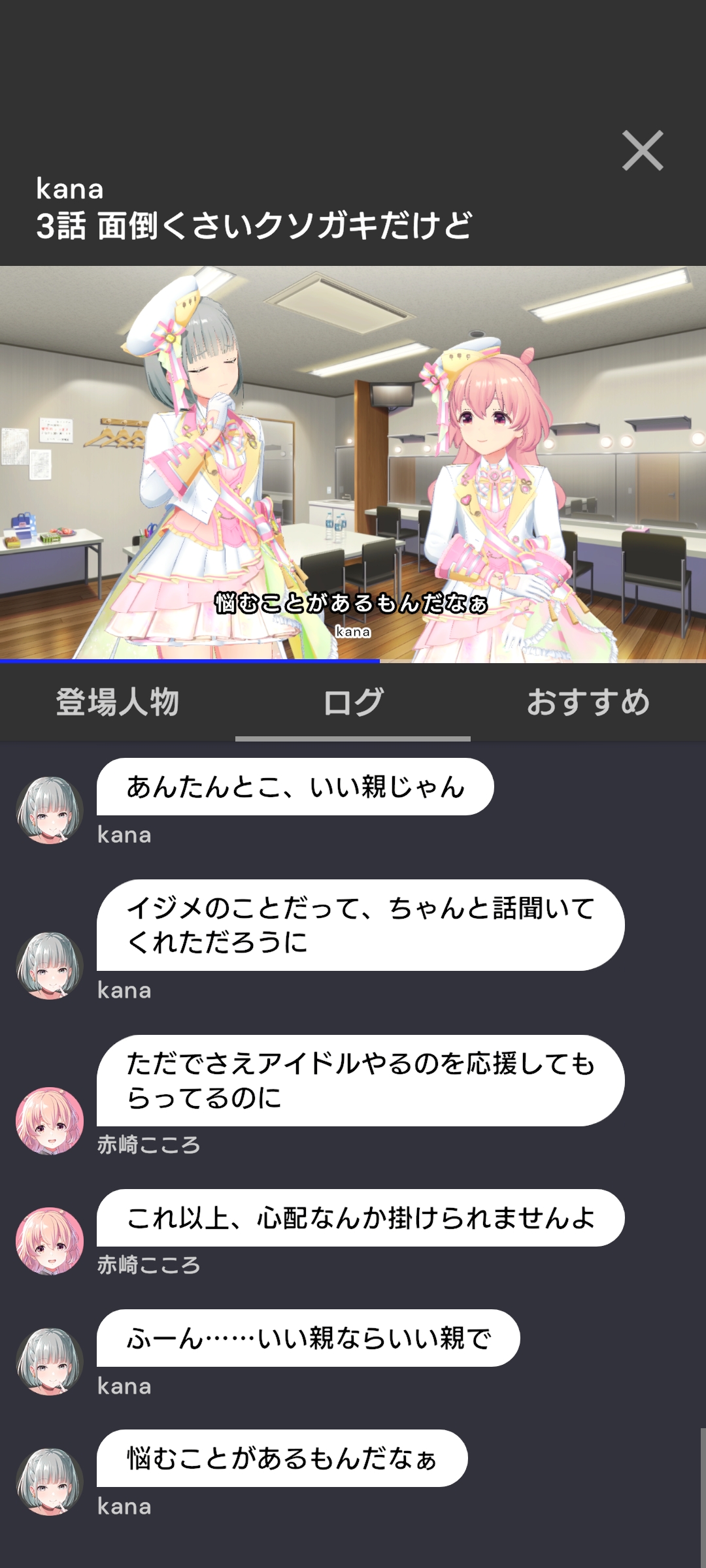The image size is (706, 1568).
Task: Select the log line 悩むことがあるもんだなぁ
Action: point(282,1458)
